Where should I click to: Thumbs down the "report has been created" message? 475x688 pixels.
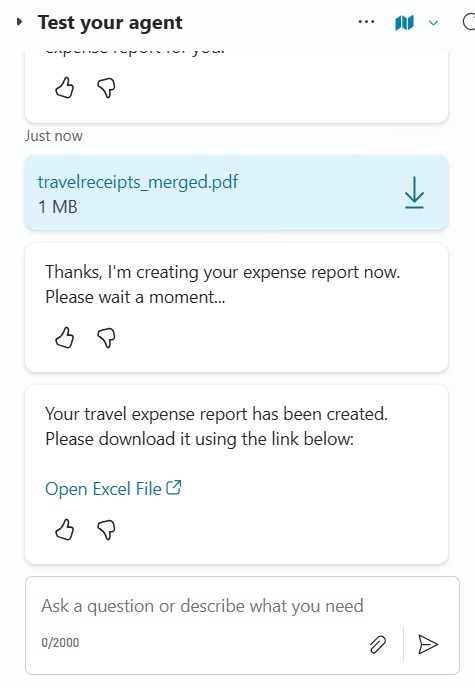[x=106, y=530]
